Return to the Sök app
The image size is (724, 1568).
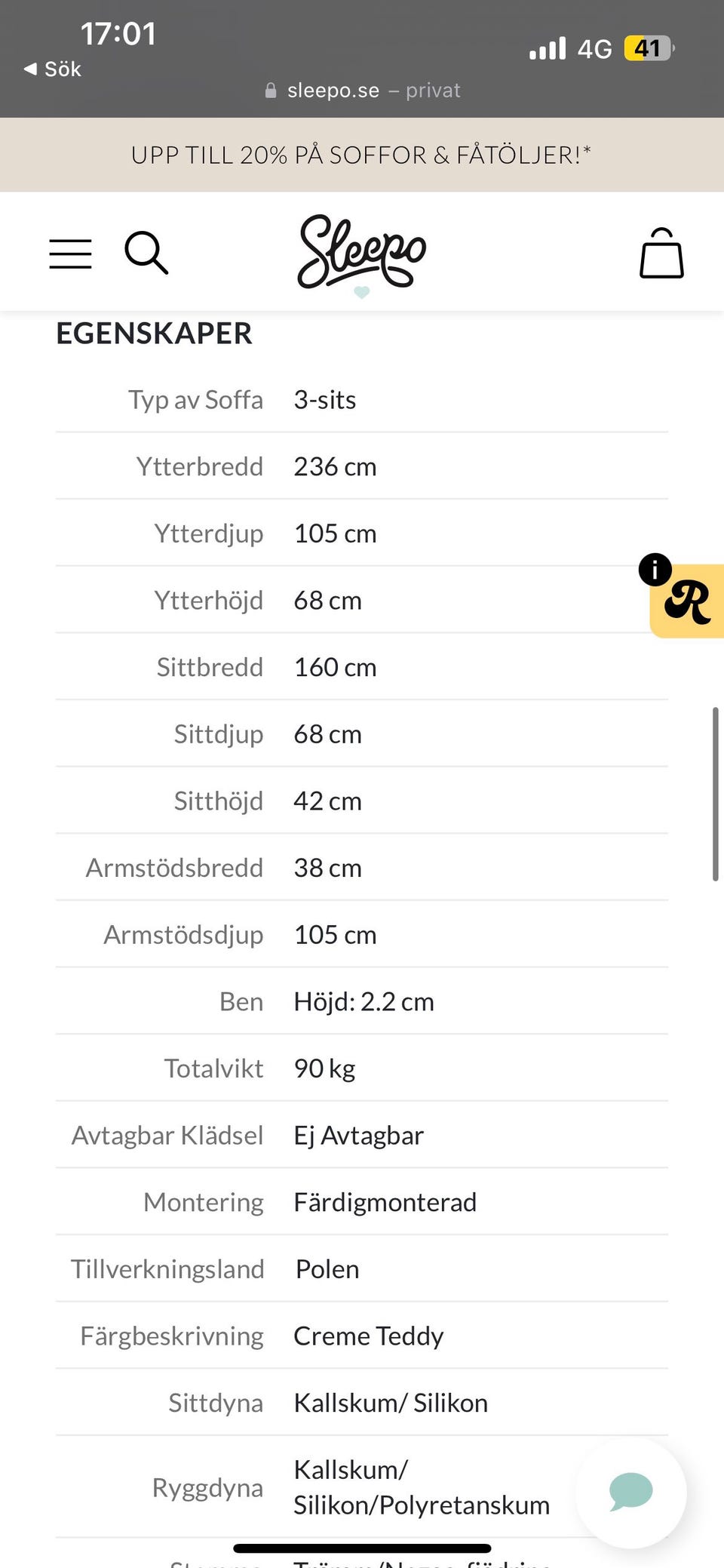(53, 69)
